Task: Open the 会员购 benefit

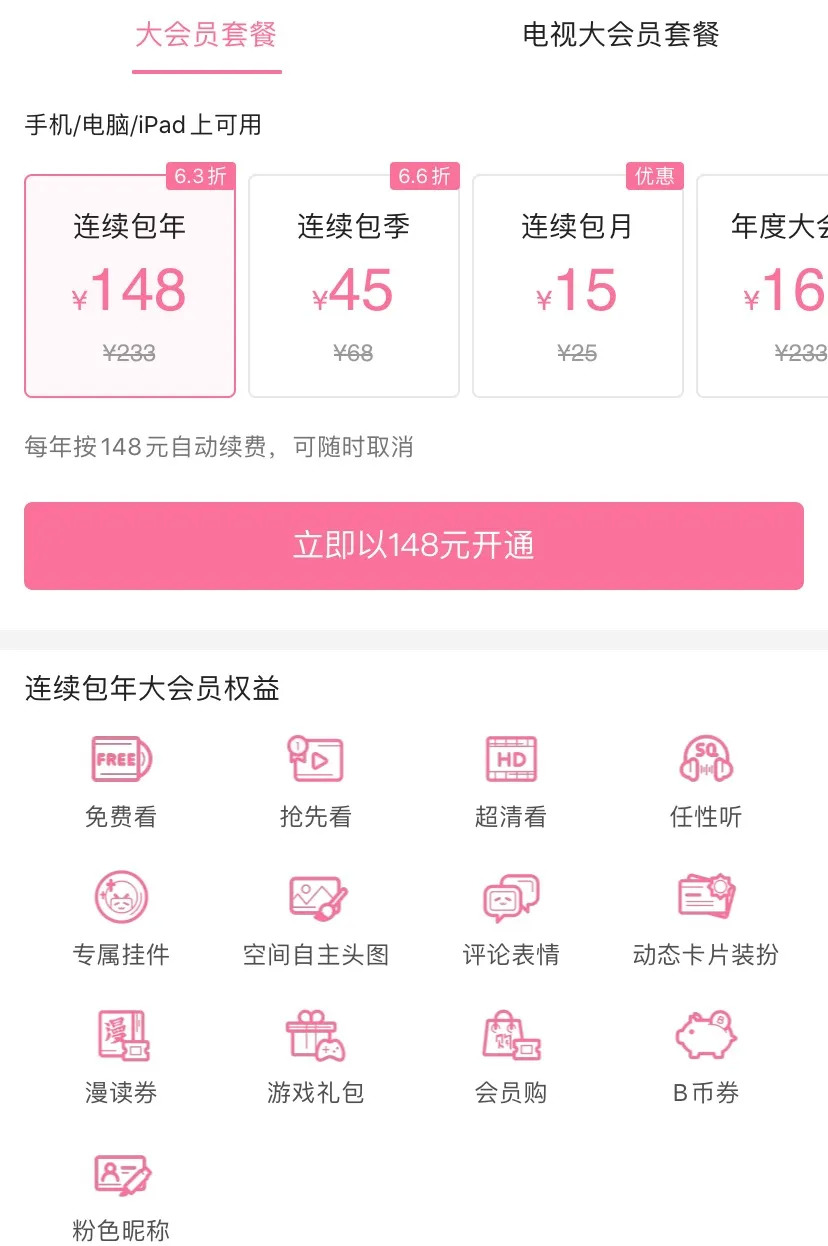Action: [x=511, y=1056]
